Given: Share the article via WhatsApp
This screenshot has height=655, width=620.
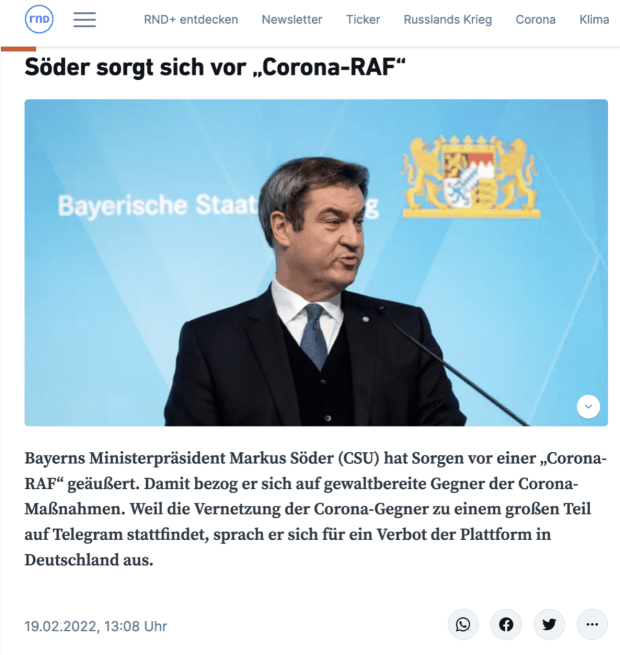Looking at the screenshot, I should point(463,625).
